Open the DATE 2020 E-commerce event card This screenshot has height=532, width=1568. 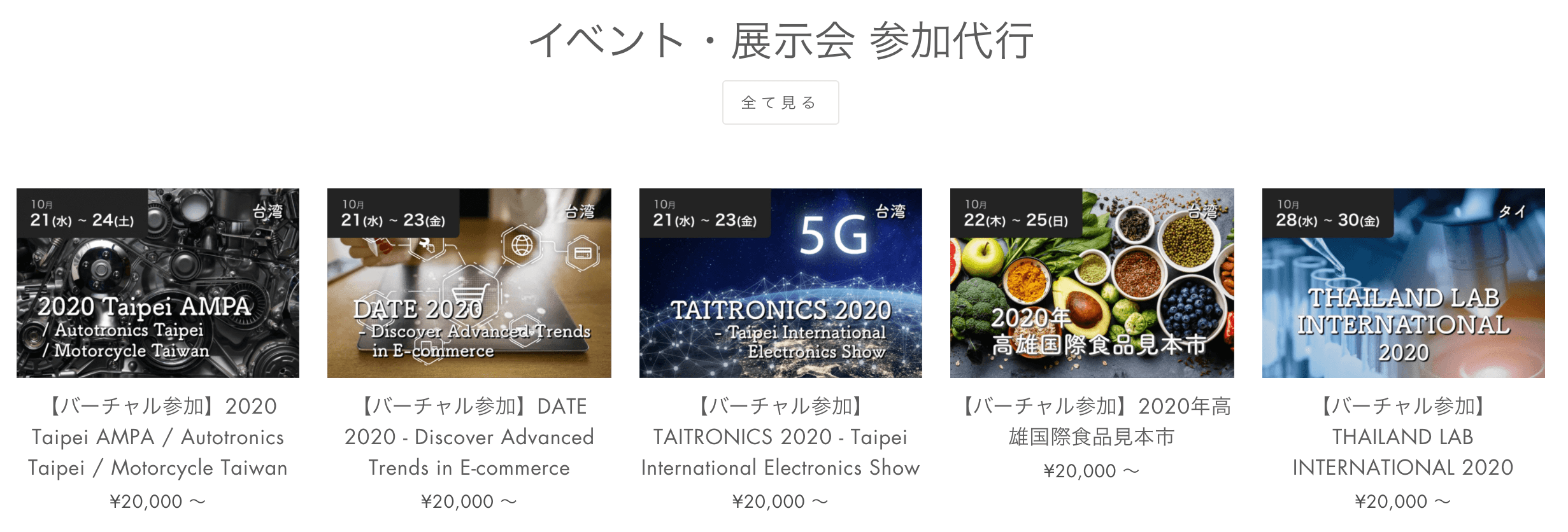(469, 283)
